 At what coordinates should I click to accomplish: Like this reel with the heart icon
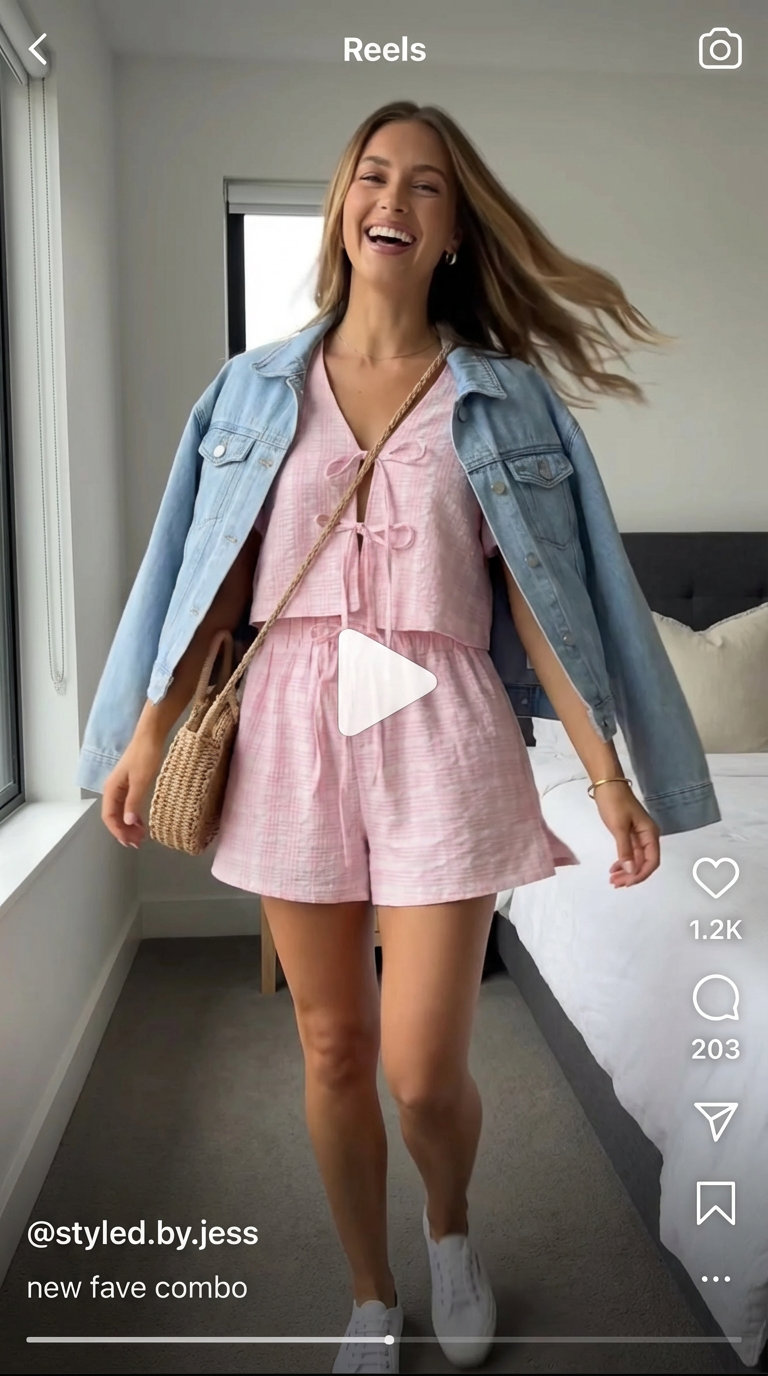tap(716, 878)
